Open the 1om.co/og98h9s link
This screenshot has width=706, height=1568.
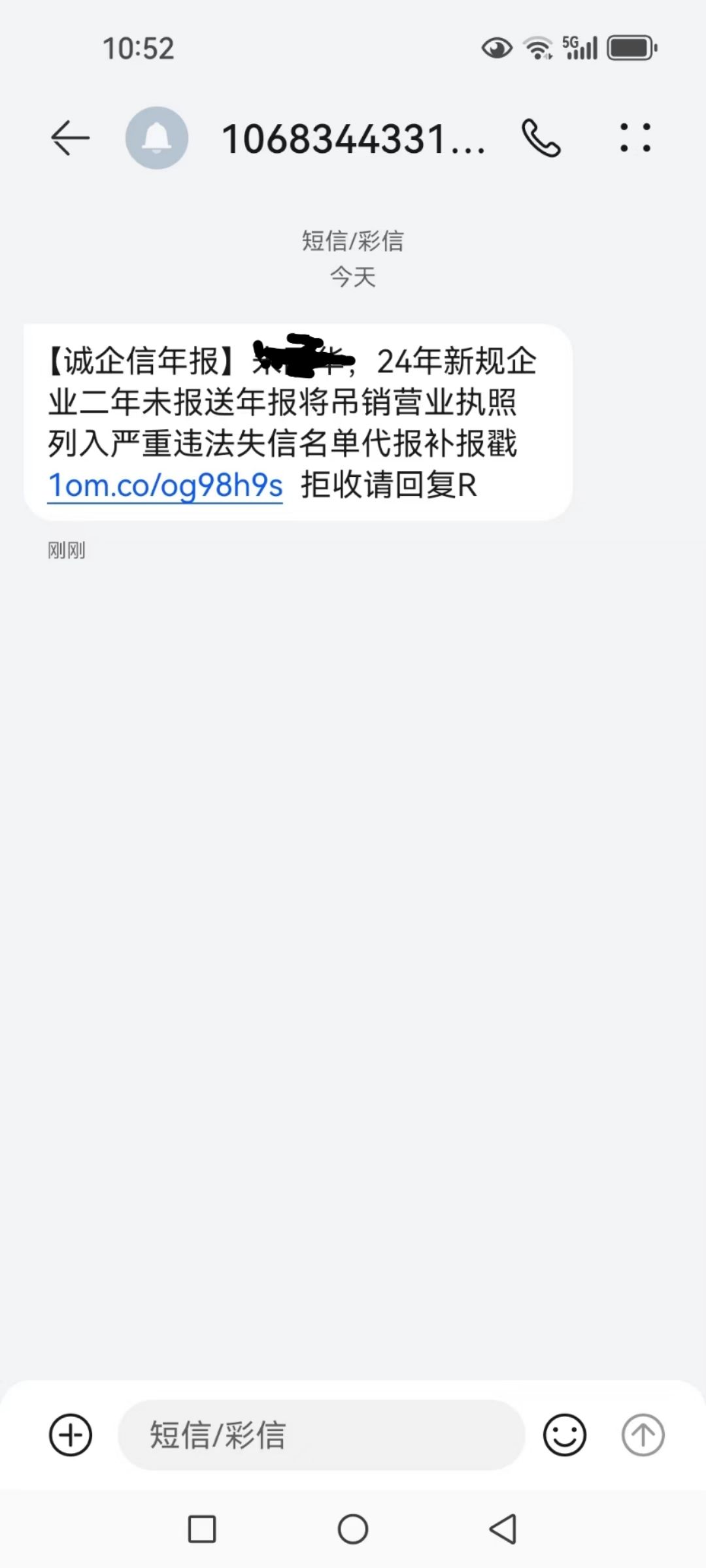[x=165, y=485]
